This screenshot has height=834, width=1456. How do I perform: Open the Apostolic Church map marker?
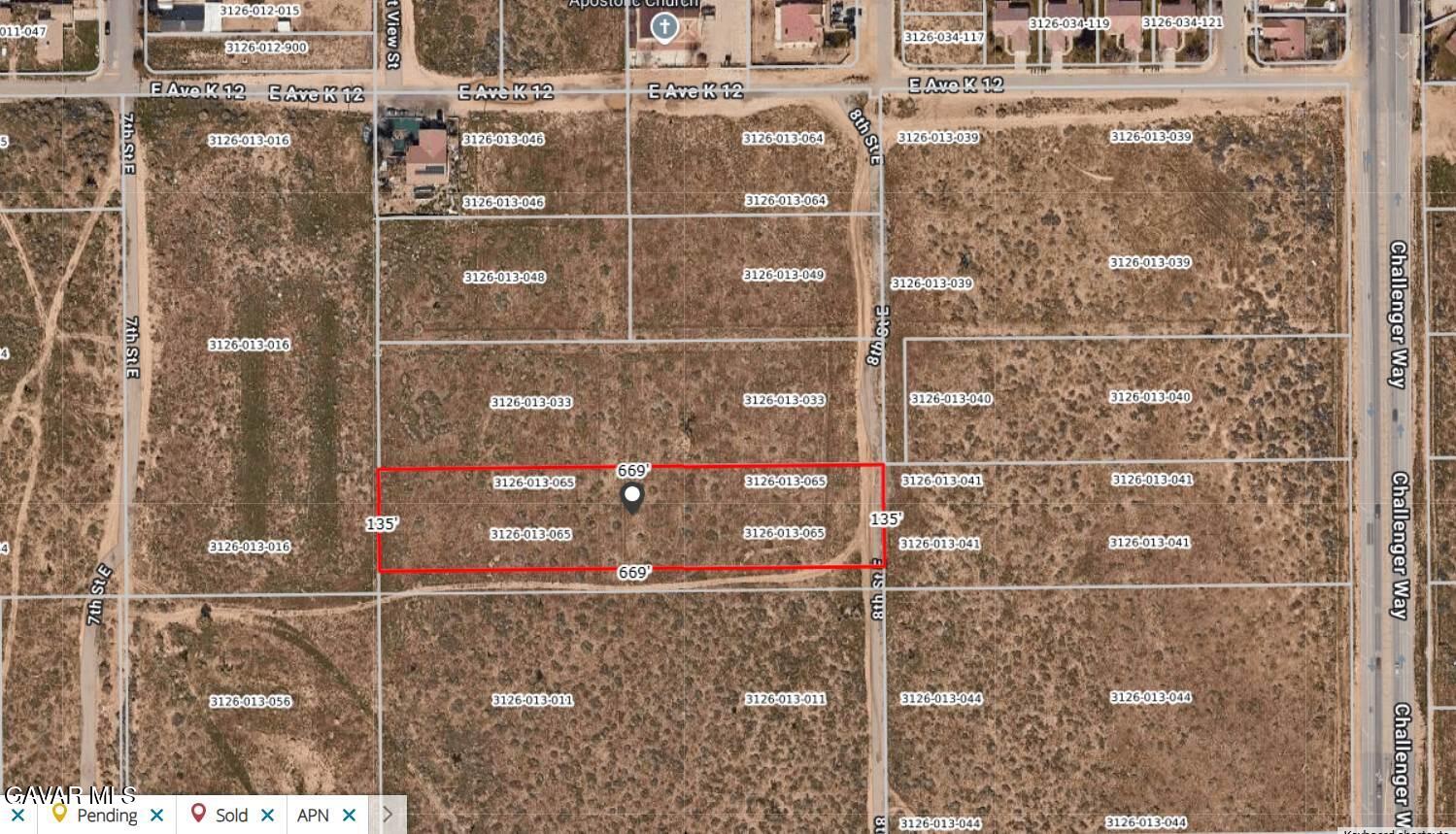pos(664,27)
